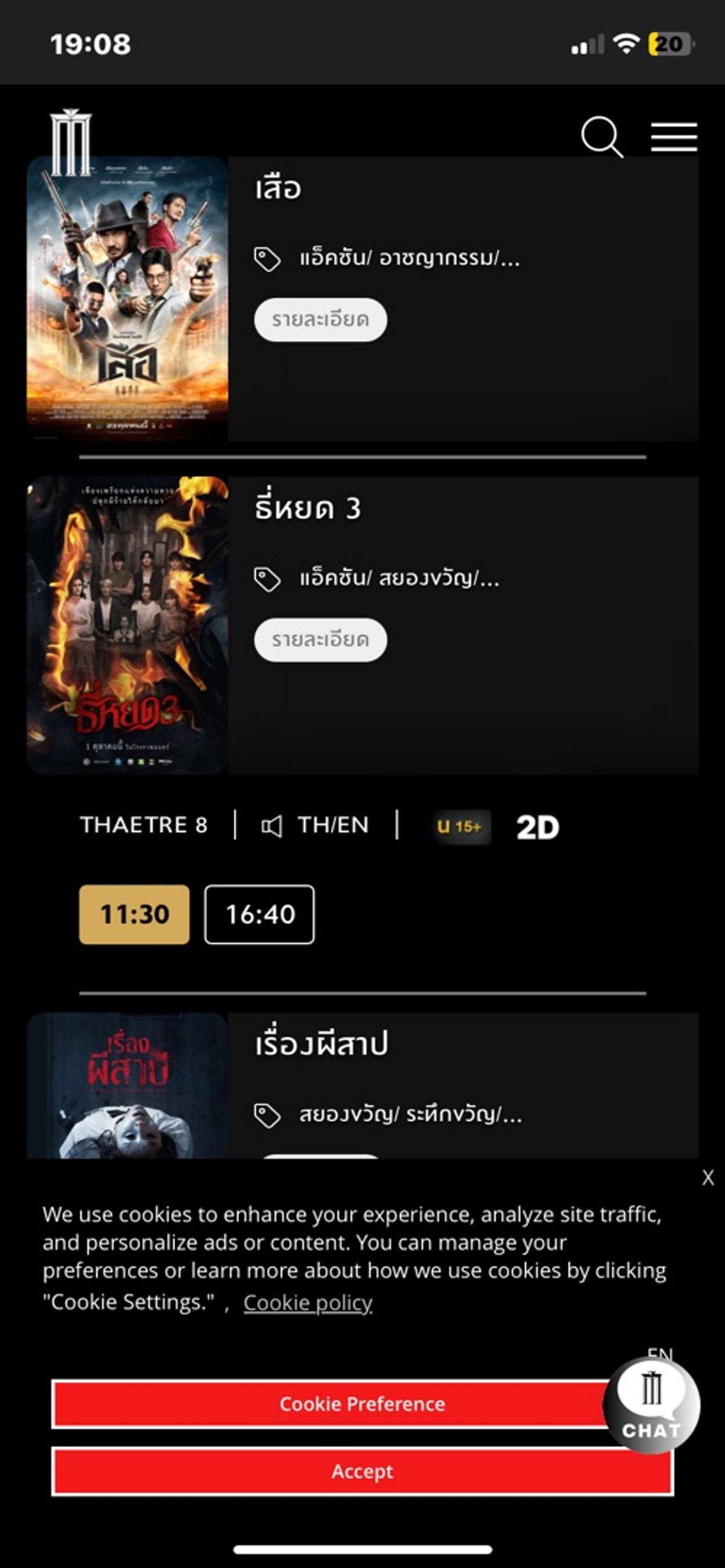View details for เสือ movie
The image size is (725, 1568).
[x=320, y=319]
